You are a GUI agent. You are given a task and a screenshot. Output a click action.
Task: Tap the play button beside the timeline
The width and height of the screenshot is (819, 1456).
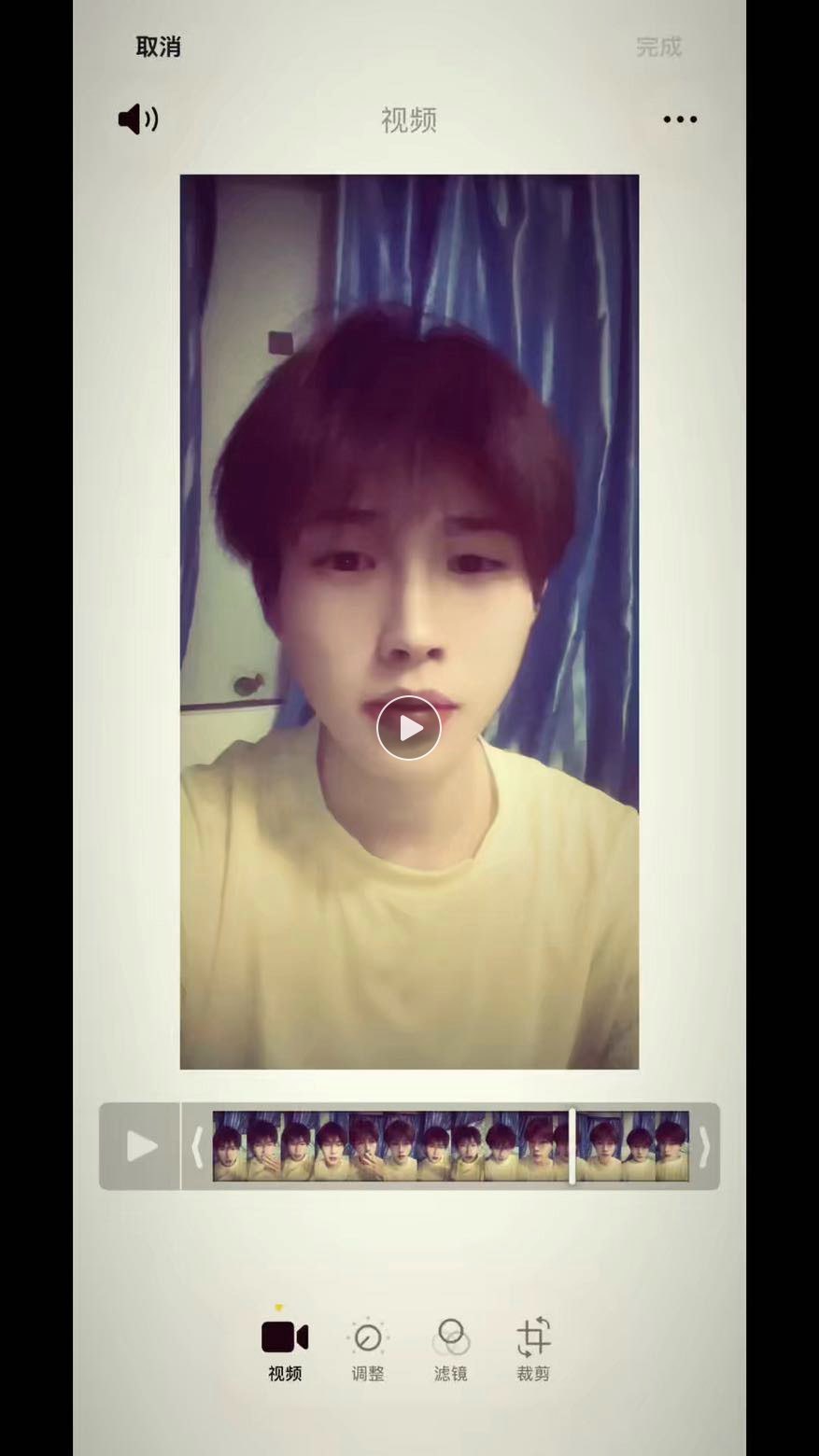[141, 1146]
